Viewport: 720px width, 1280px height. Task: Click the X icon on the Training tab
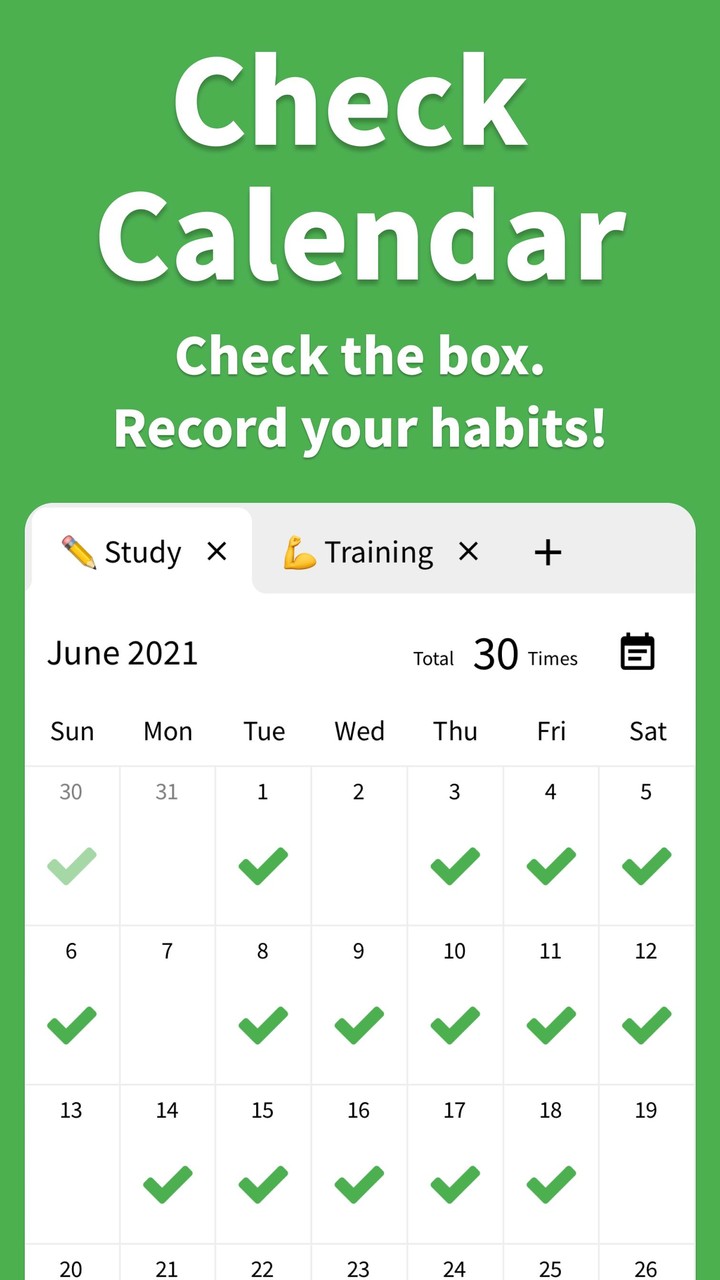pos(469,551)
